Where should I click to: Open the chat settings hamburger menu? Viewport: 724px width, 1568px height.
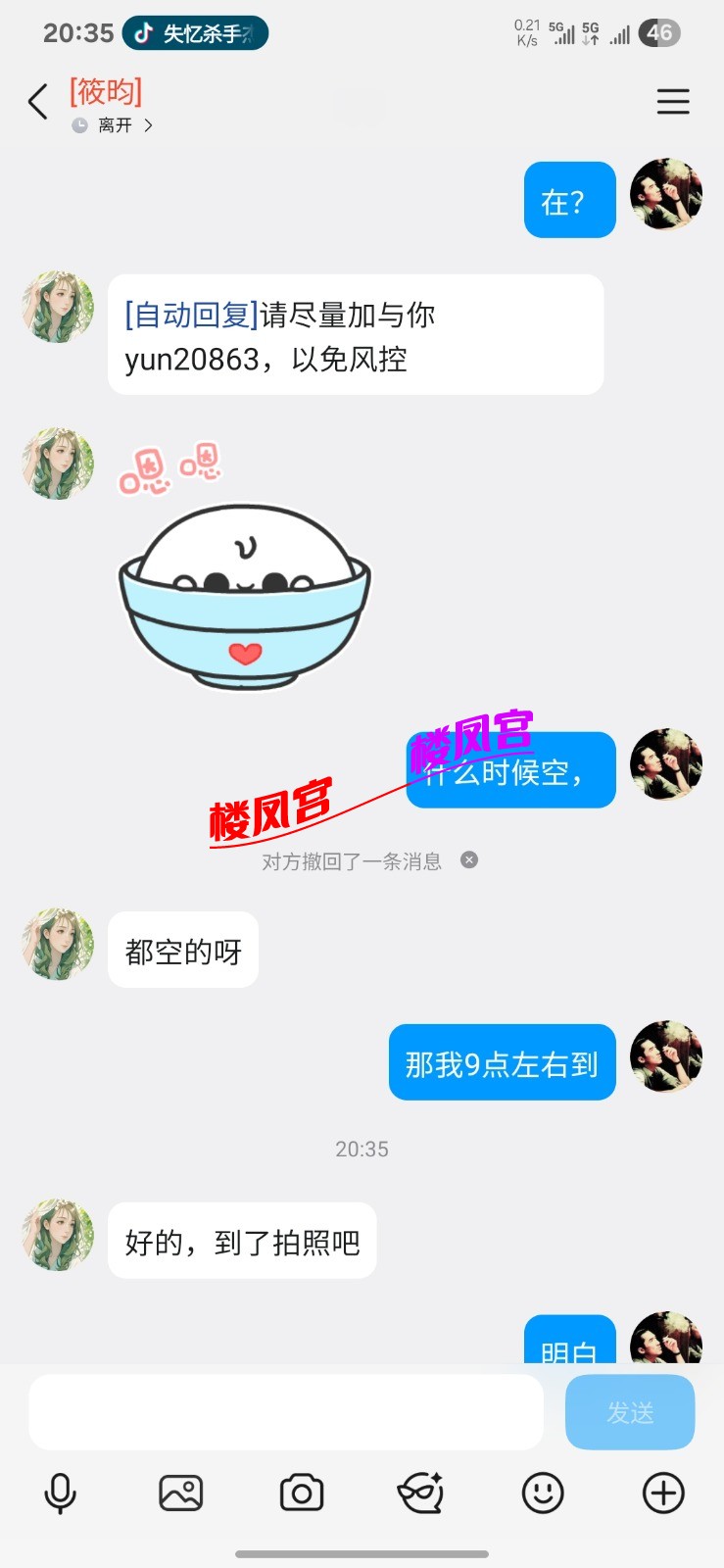pyautogui.click(x=672, y=102)
